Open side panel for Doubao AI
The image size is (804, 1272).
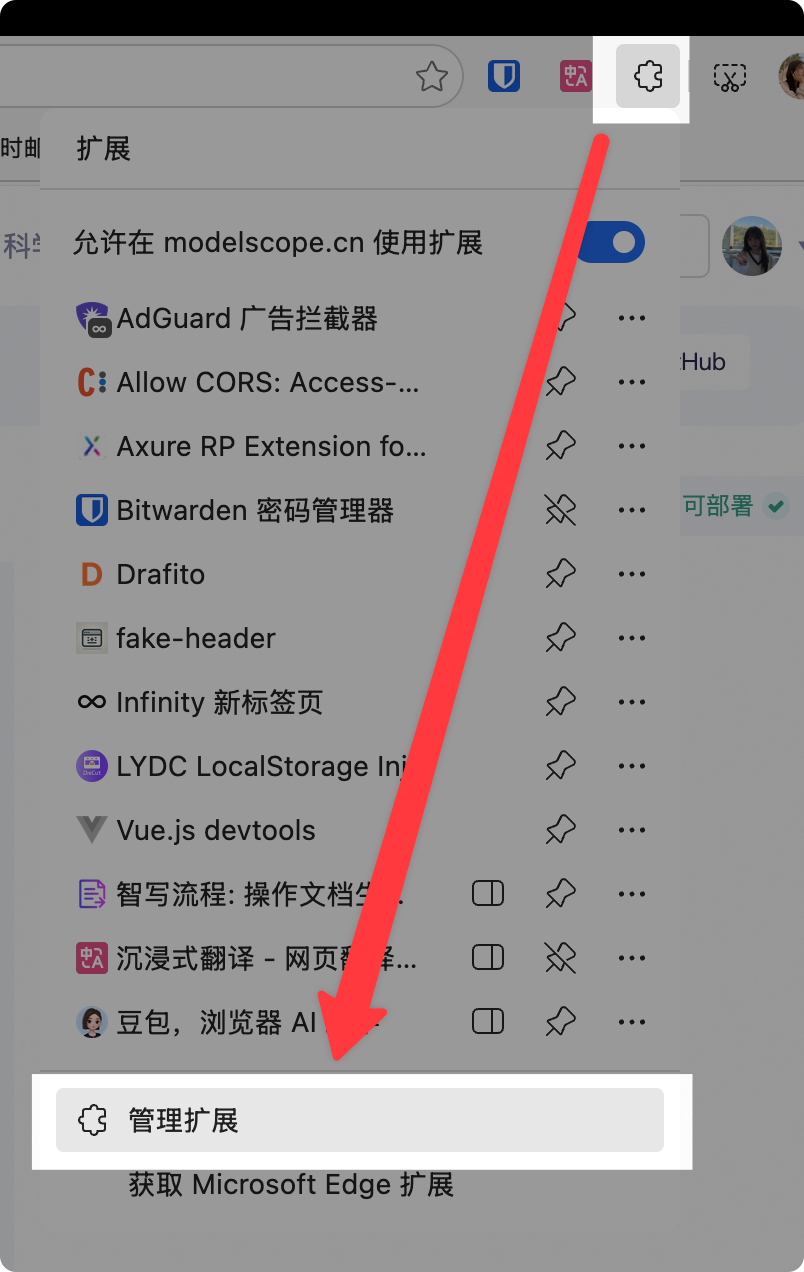pos(488,1022)
